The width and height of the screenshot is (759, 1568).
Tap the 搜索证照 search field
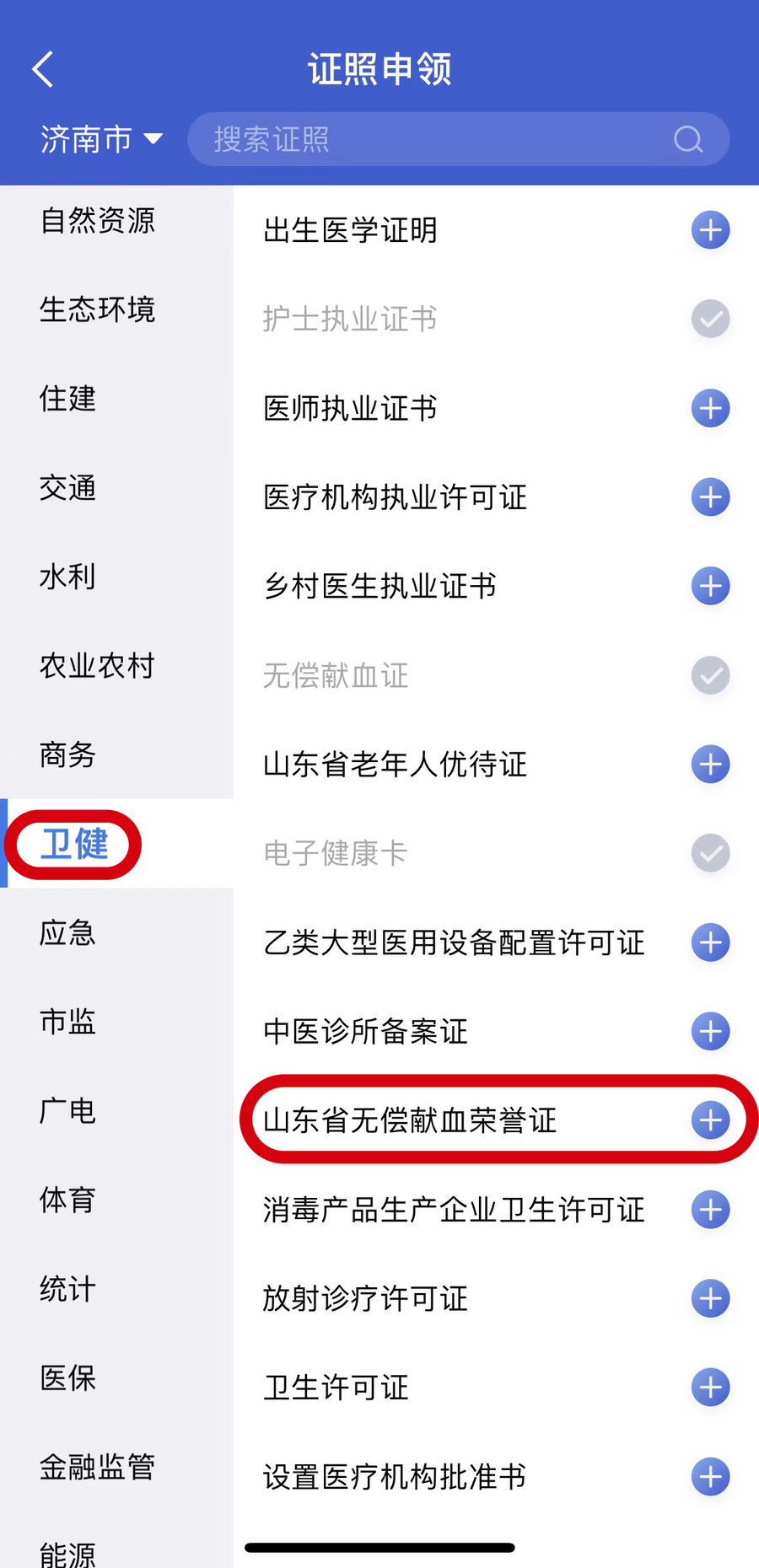(x=439, y=139)
